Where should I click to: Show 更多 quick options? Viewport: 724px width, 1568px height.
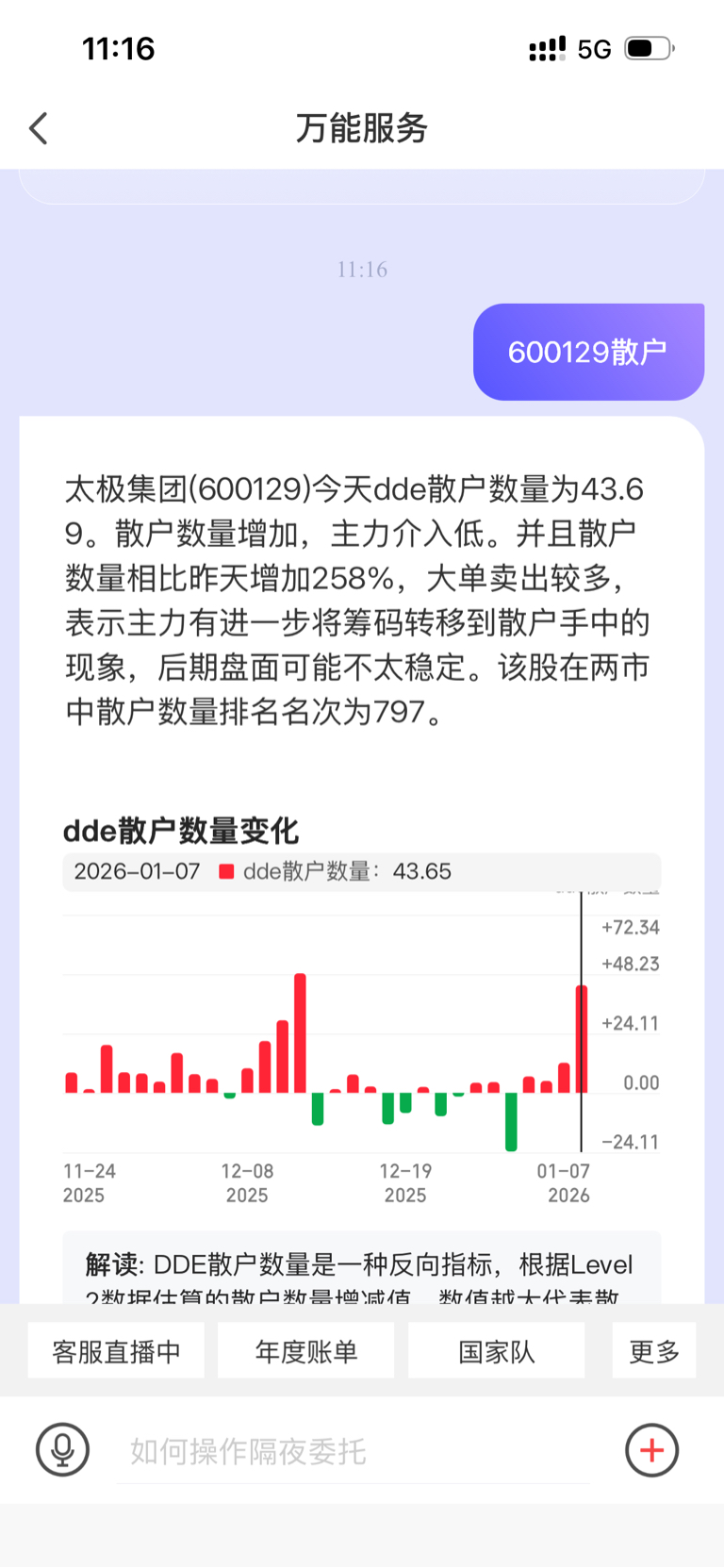pos(654,1351)
